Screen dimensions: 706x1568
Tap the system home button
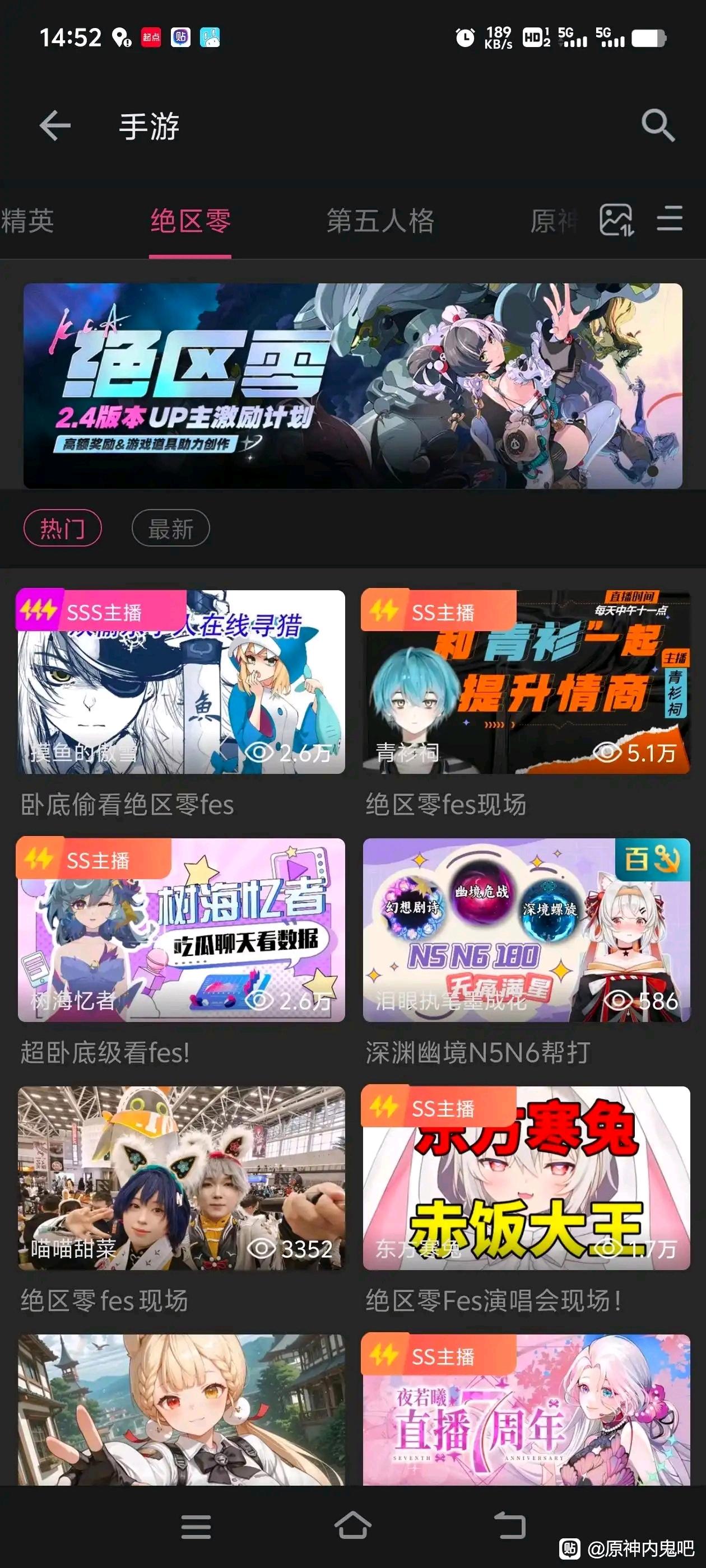(352, 1526)
